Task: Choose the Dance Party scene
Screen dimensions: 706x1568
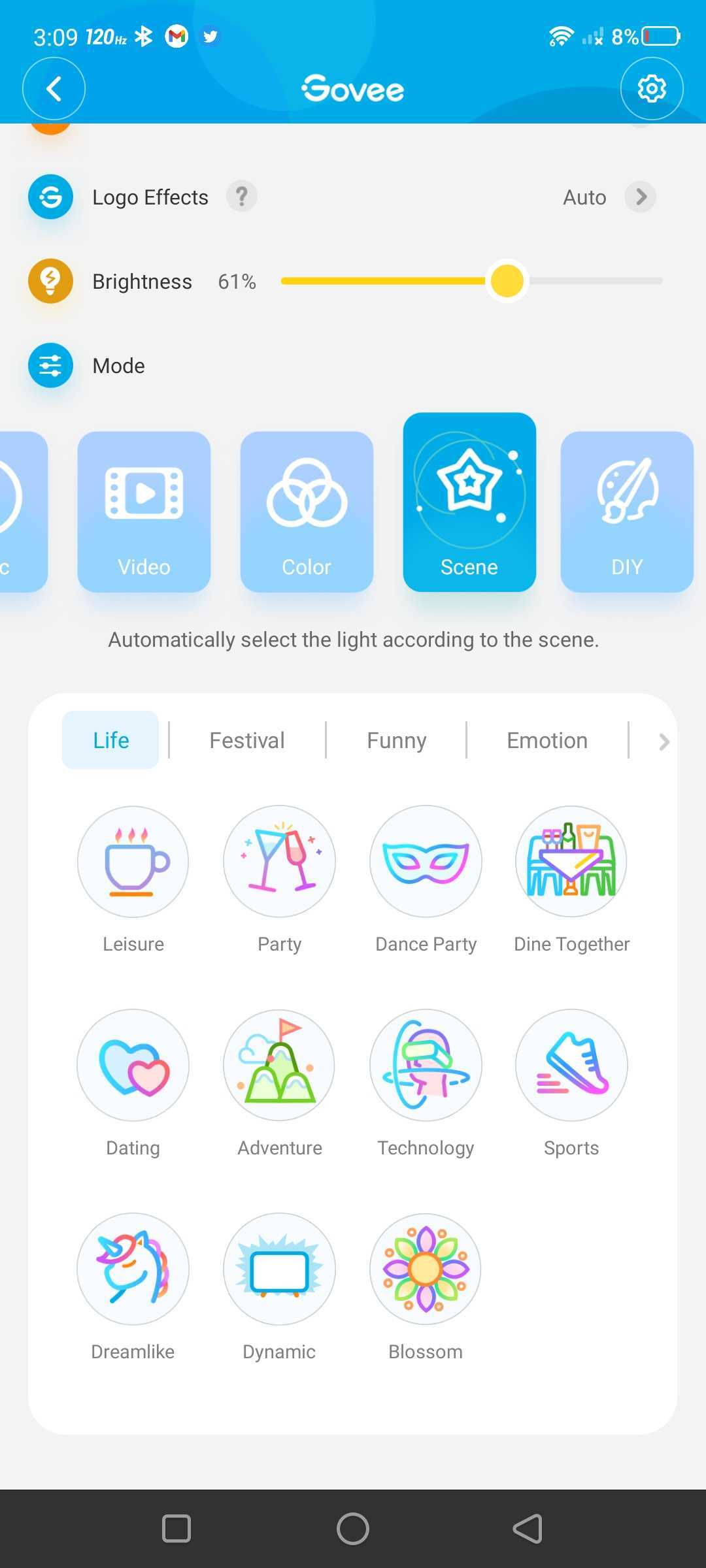Action: [426, 861]
